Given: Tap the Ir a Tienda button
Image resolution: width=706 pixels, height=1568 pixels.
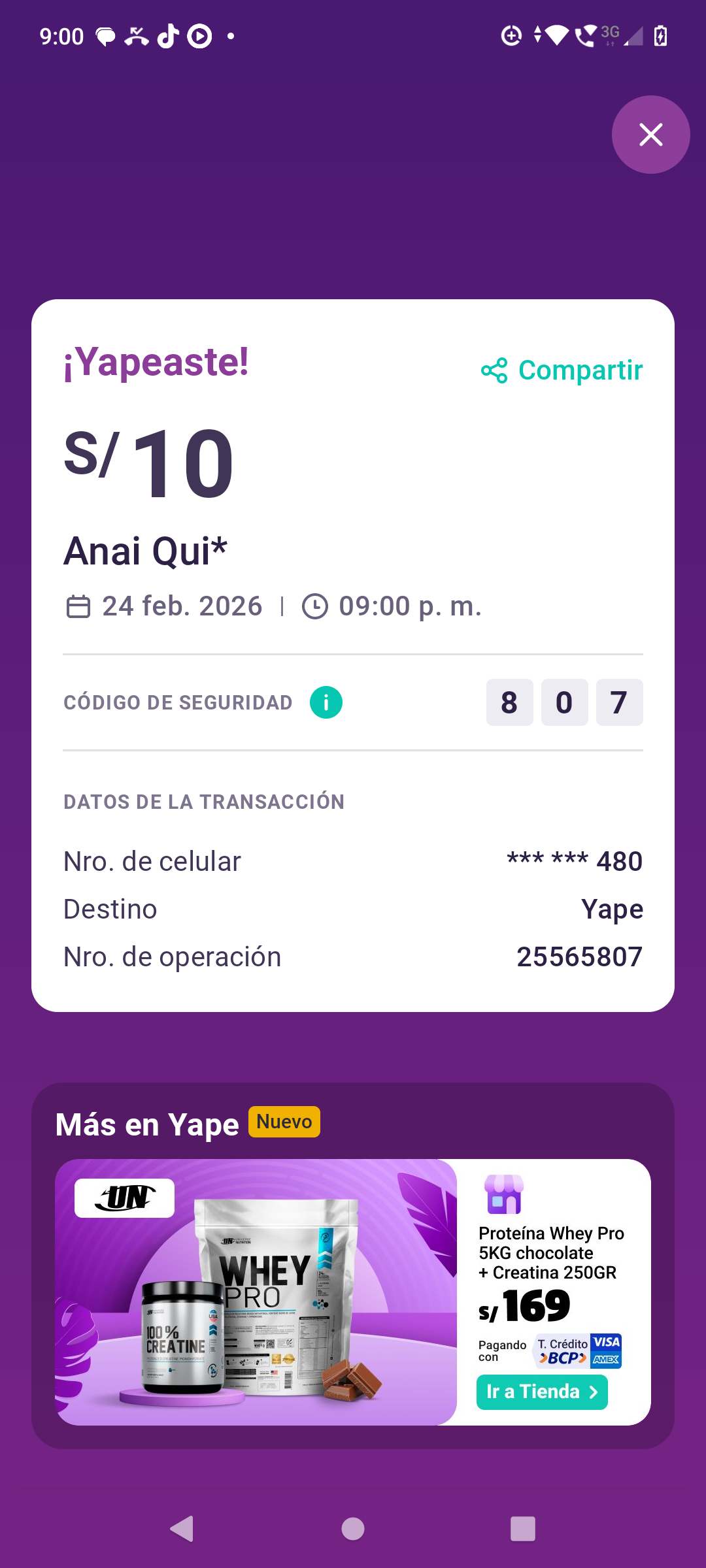Looking at the screenshot, I should point(542,1392).
